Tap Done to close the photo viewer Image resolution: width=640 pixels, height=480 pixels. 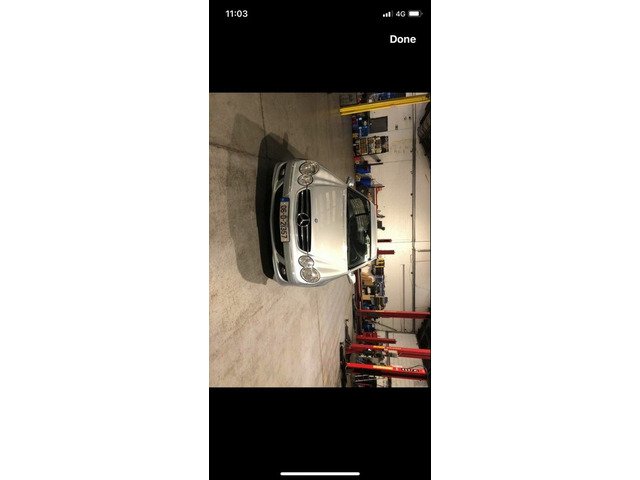click(402, 39)
